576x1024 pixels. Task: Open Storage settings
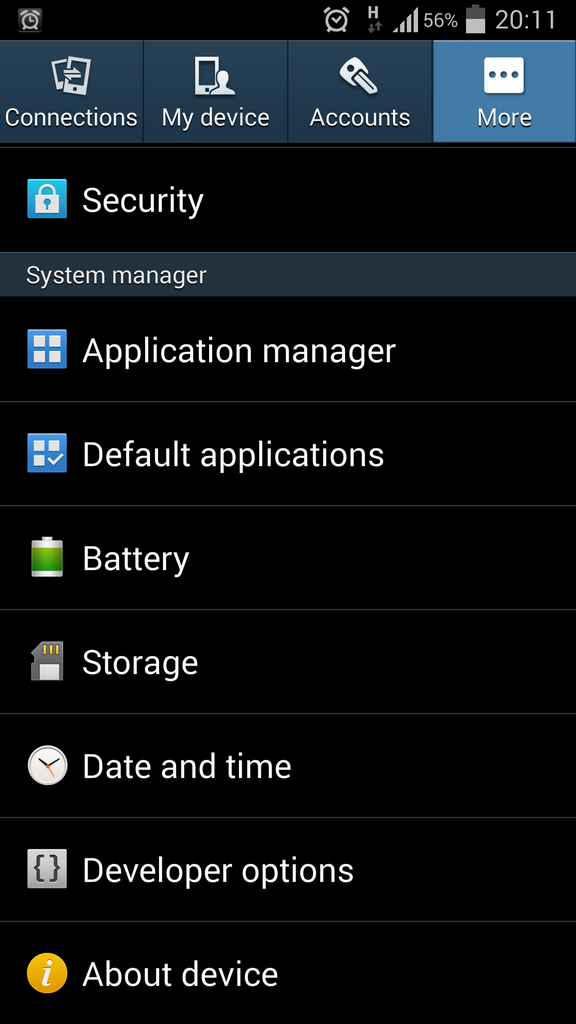click(x=288, y=662)
